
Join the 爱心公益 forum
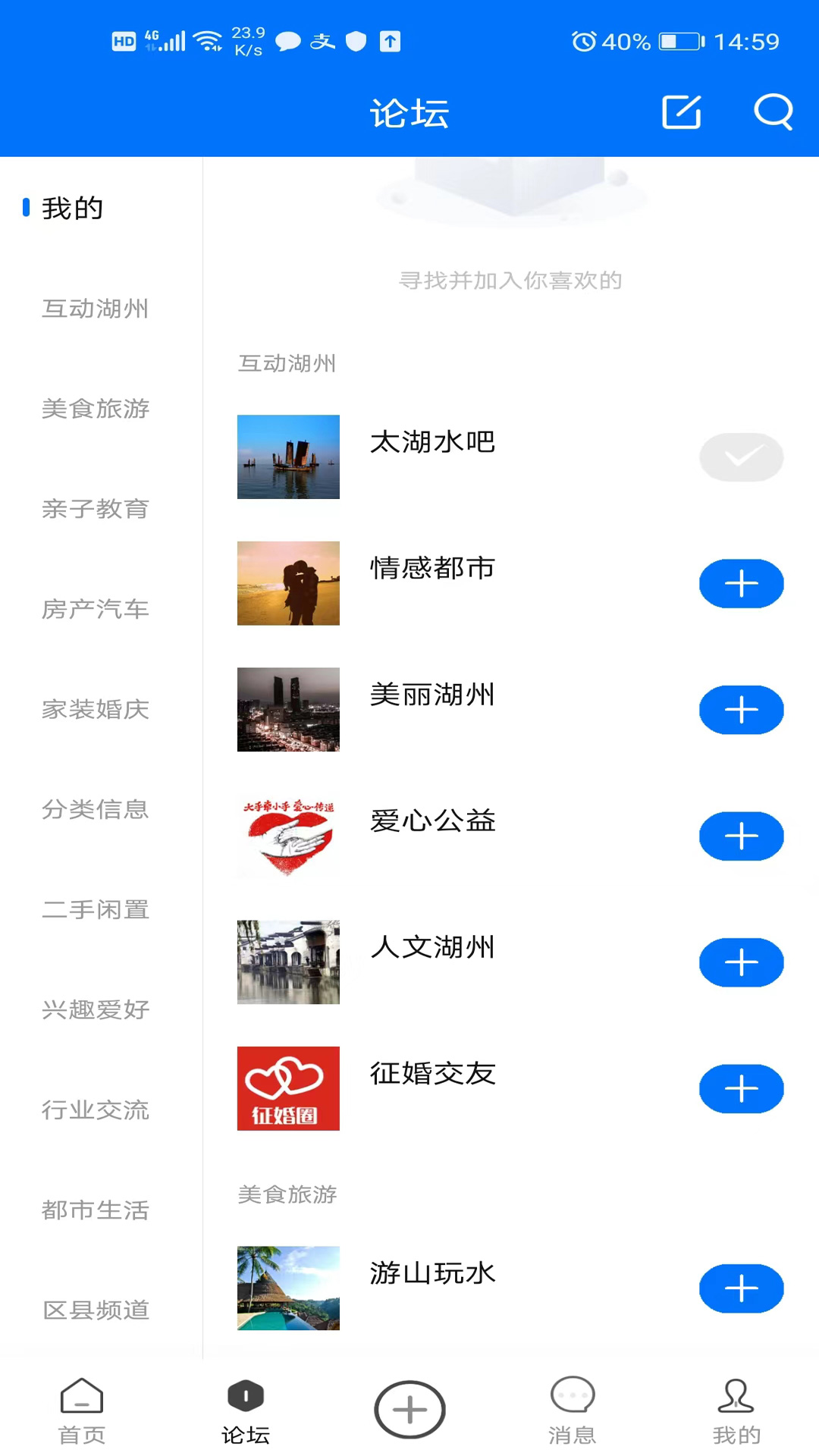tap(741, 836)
